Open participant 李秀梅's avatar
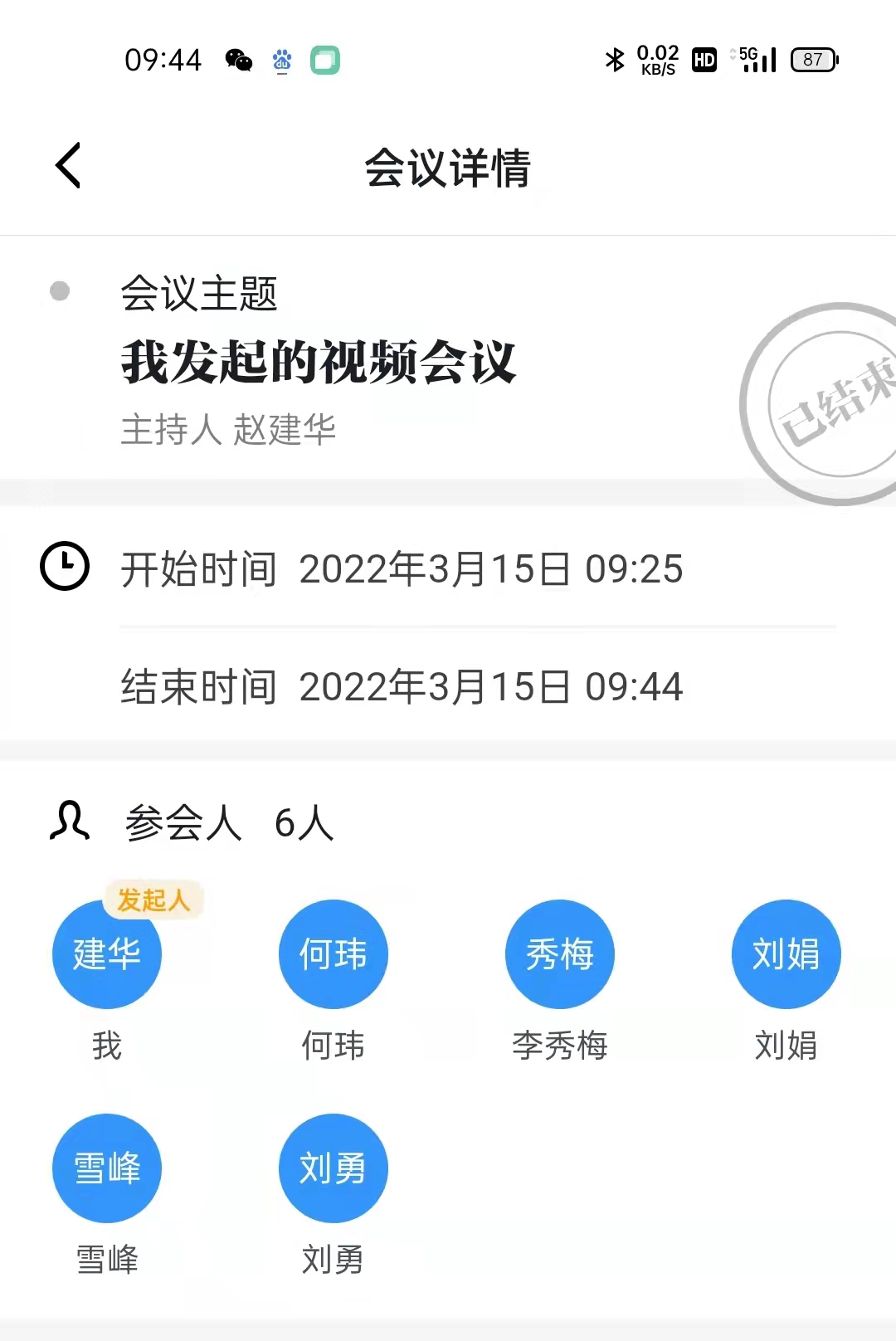This screenshot has width=896, height=1341. [x=560, y=954]
